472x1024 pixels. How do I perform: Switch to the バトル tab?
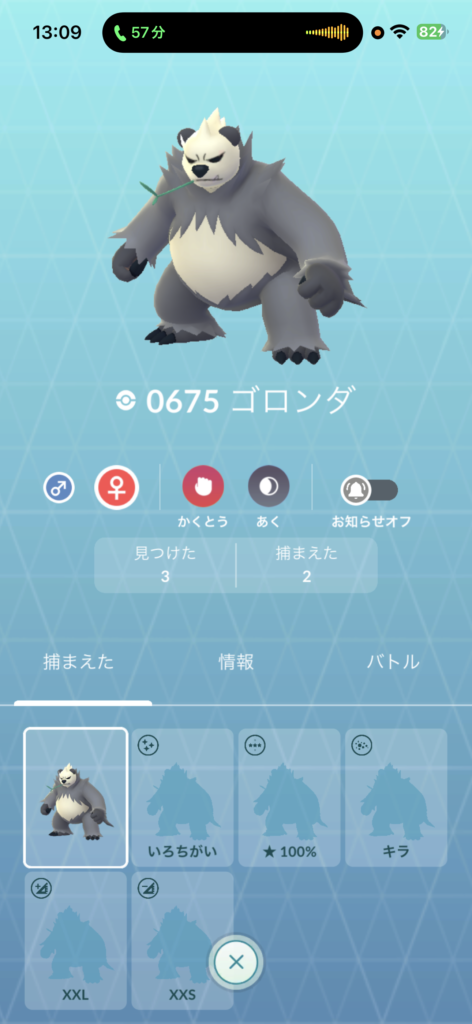click(392, 662)
